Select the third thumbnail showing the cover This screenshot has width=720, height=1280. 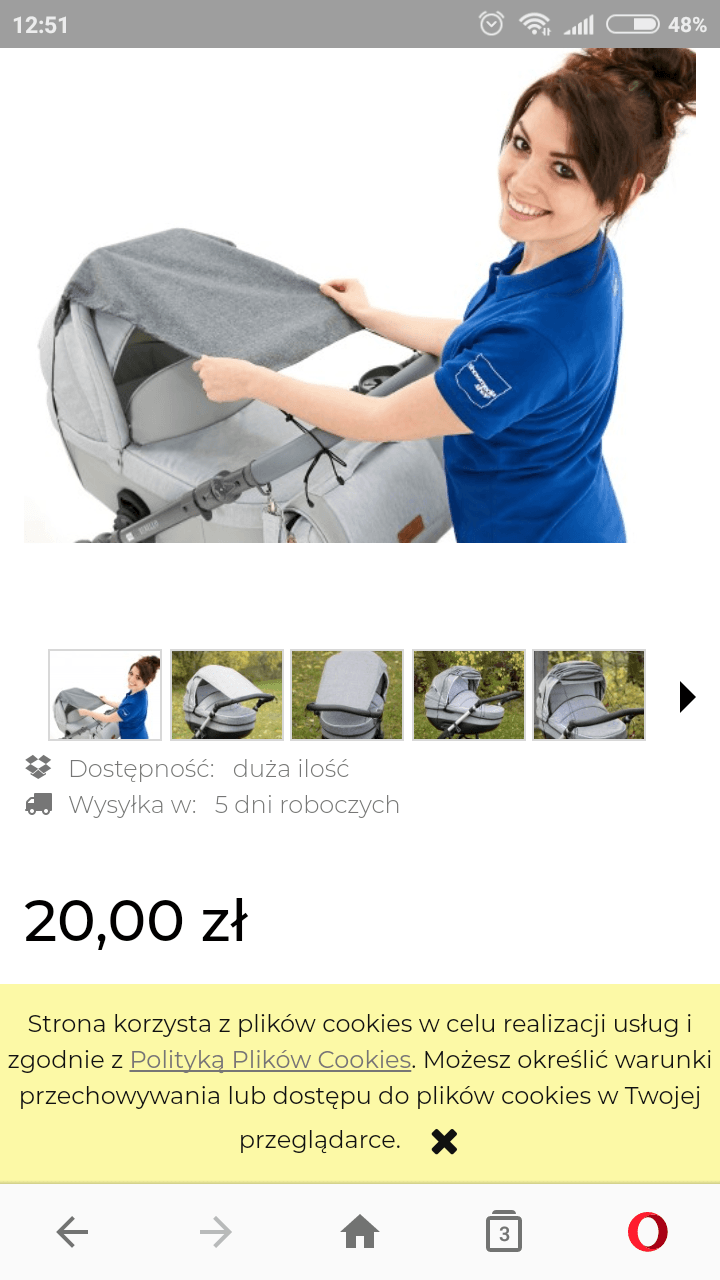pos(347,695)
